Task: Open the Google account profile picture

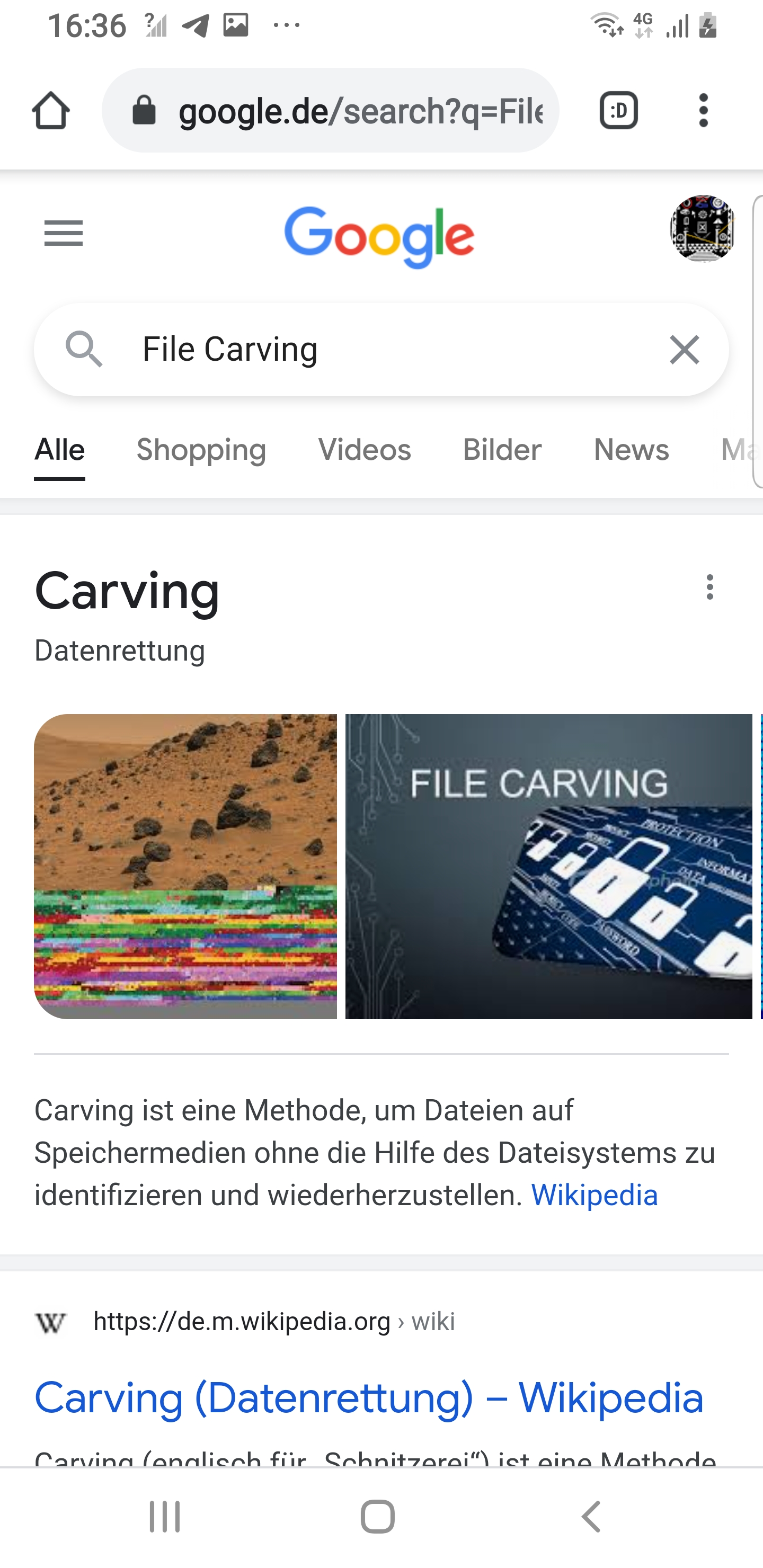Action: [x=702, y=229]
